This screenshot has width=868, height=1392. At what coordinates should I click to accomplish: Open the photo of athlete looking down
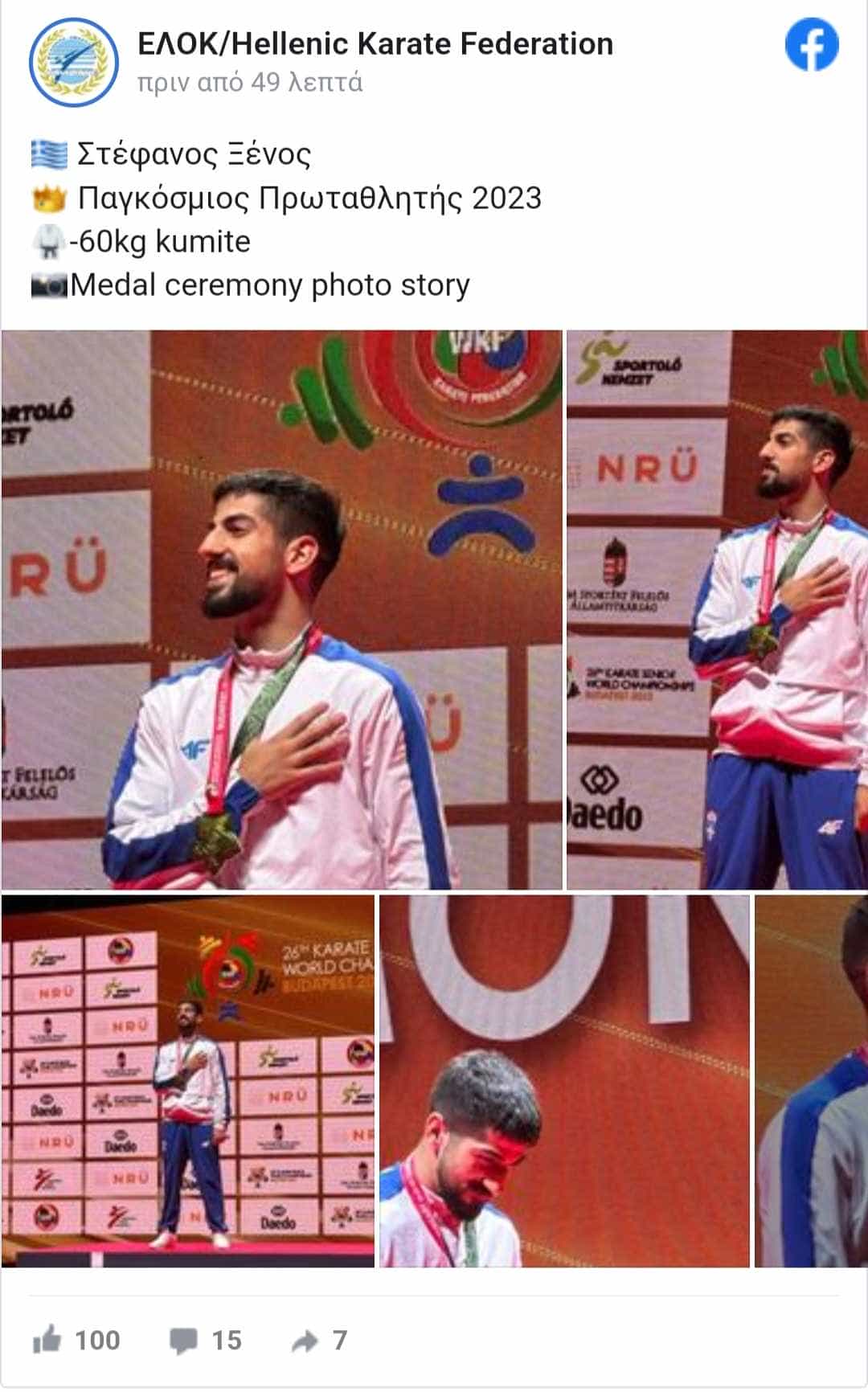pos(564,1081)
